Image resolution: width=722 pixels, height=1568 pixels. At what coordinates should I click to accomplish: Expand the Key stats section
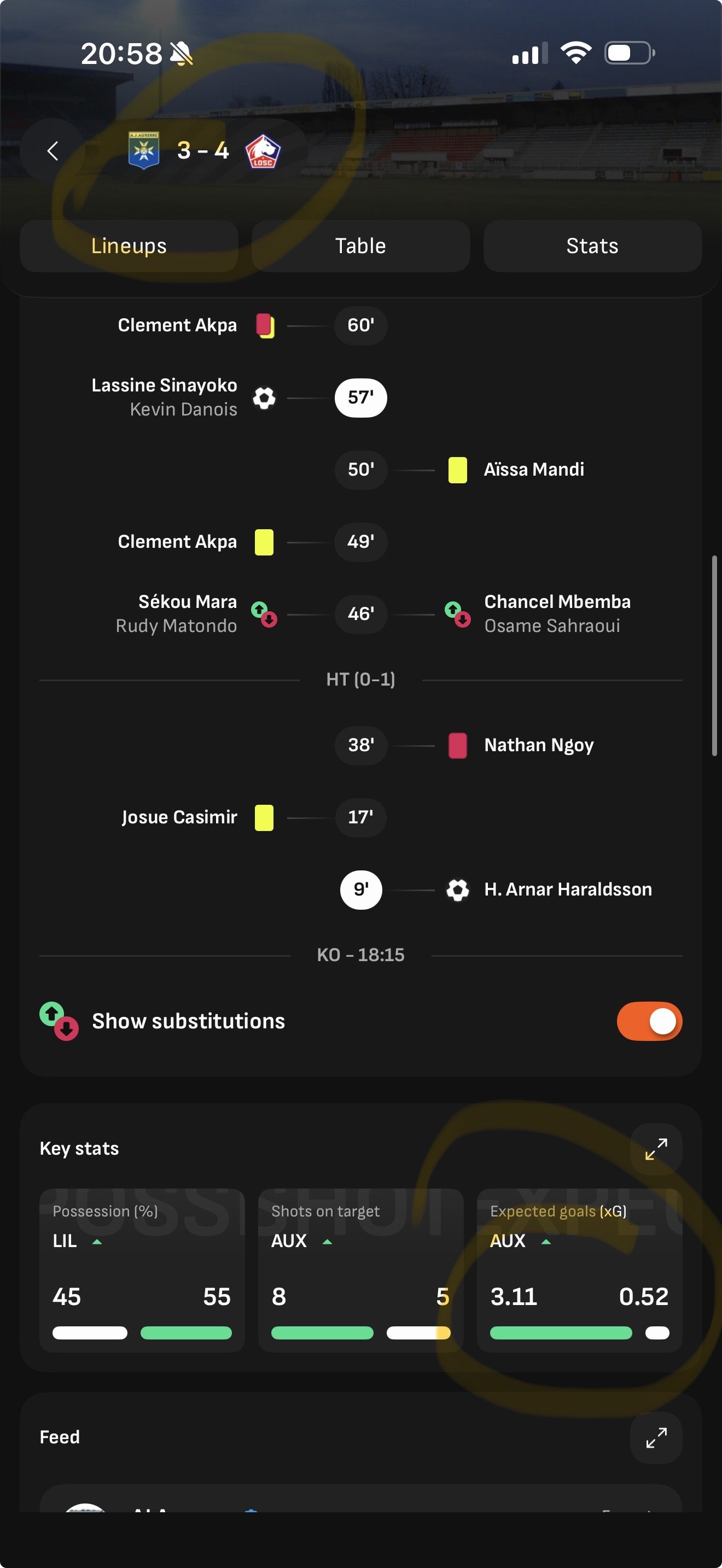point(656,1149)
